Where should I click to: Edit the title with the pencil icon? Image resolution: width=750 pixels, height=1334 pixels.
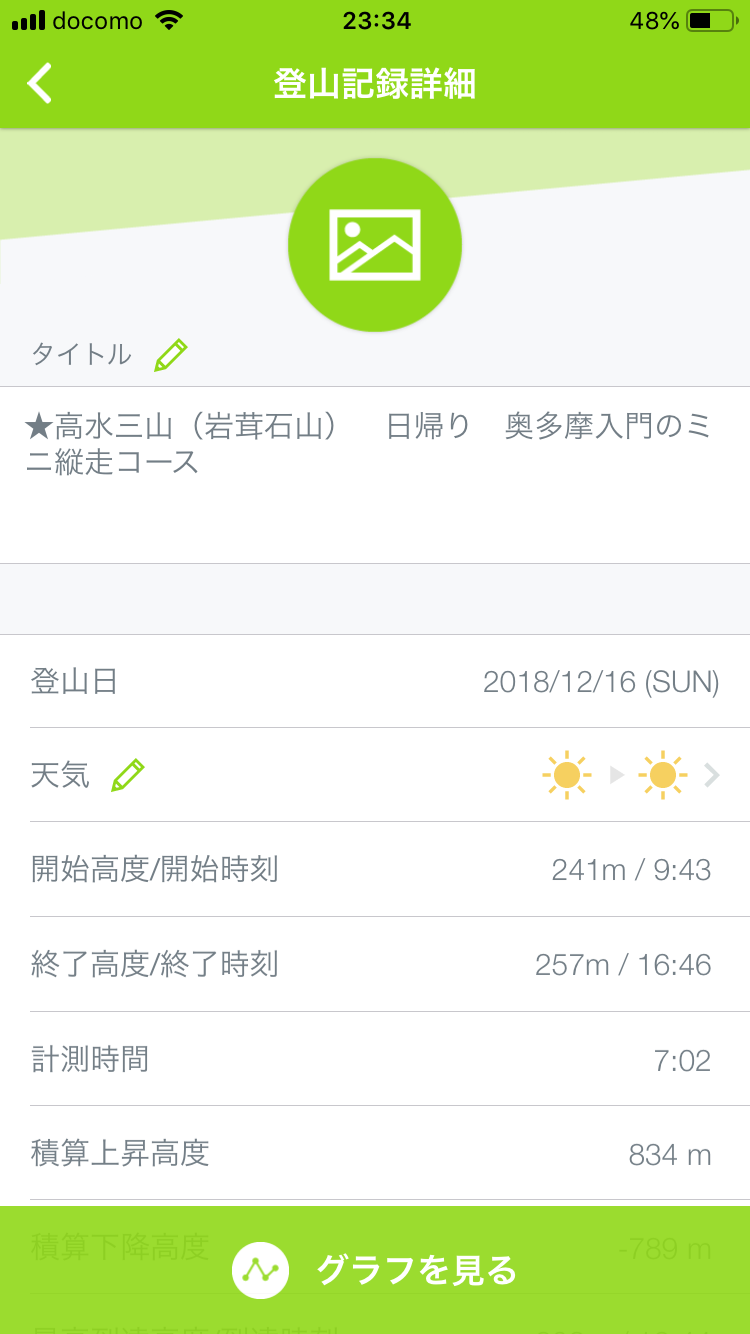point(171,355)
